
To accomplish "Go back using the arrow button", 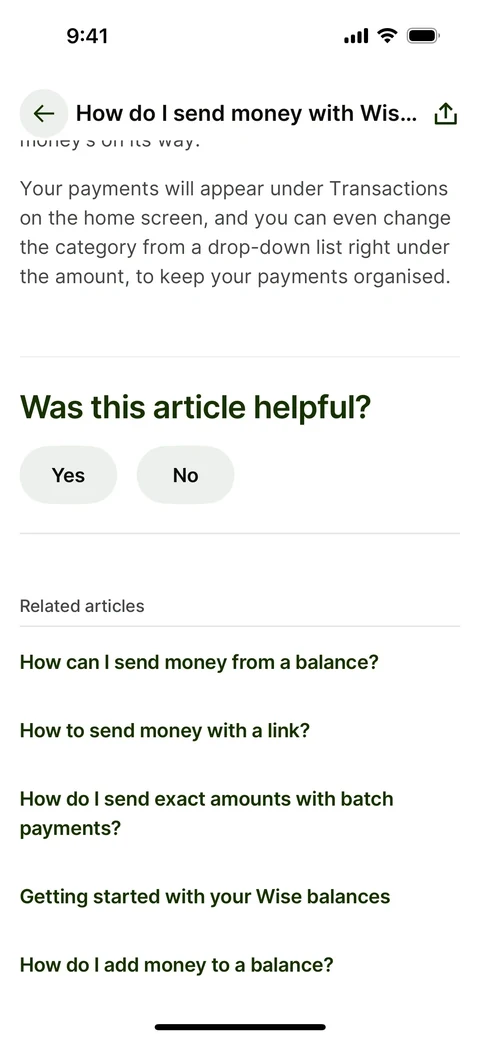I will 44,113.
